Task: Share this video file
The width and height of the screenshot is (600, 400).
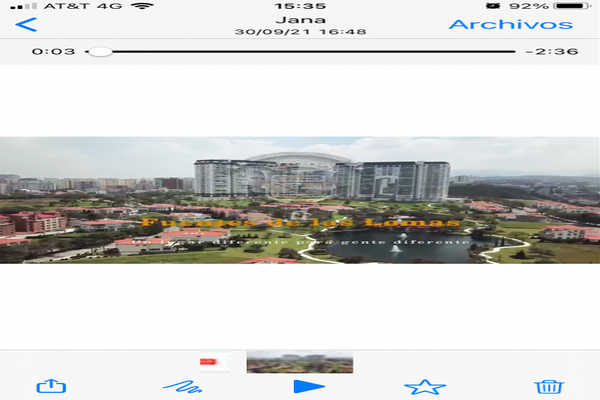Action: 49,386
